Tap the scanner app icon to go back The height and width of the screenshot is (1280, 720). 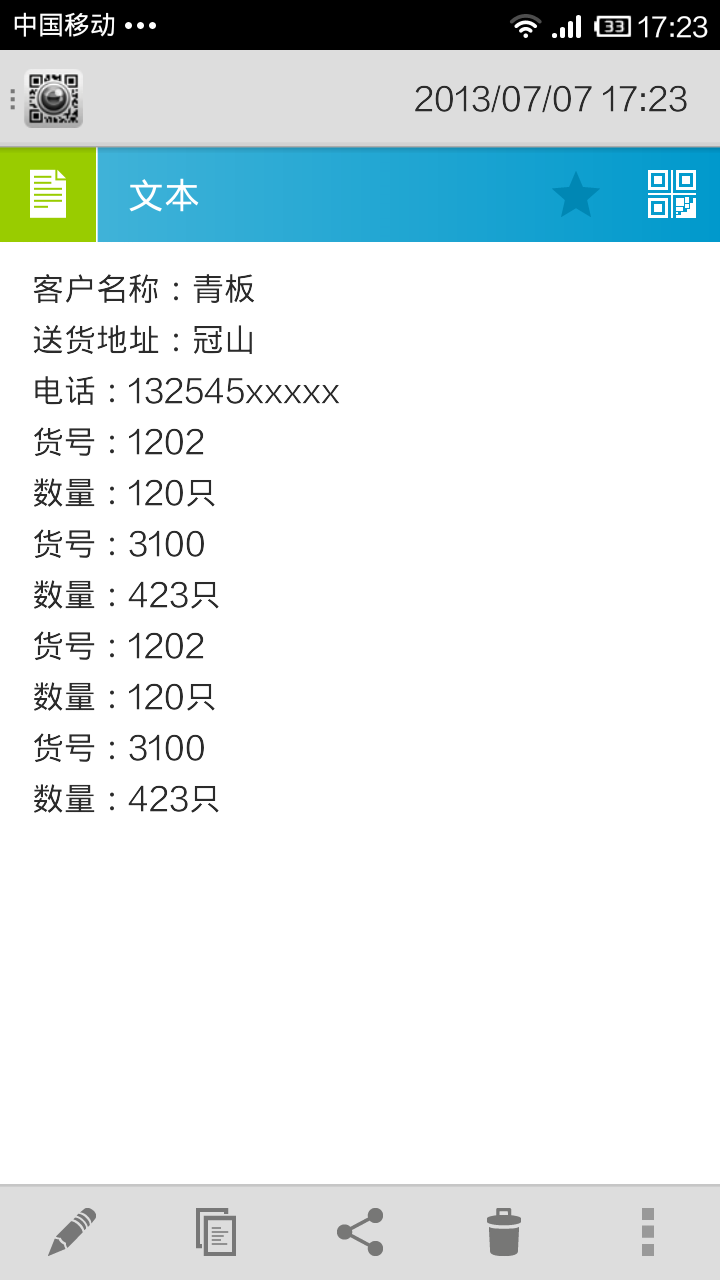53,98
